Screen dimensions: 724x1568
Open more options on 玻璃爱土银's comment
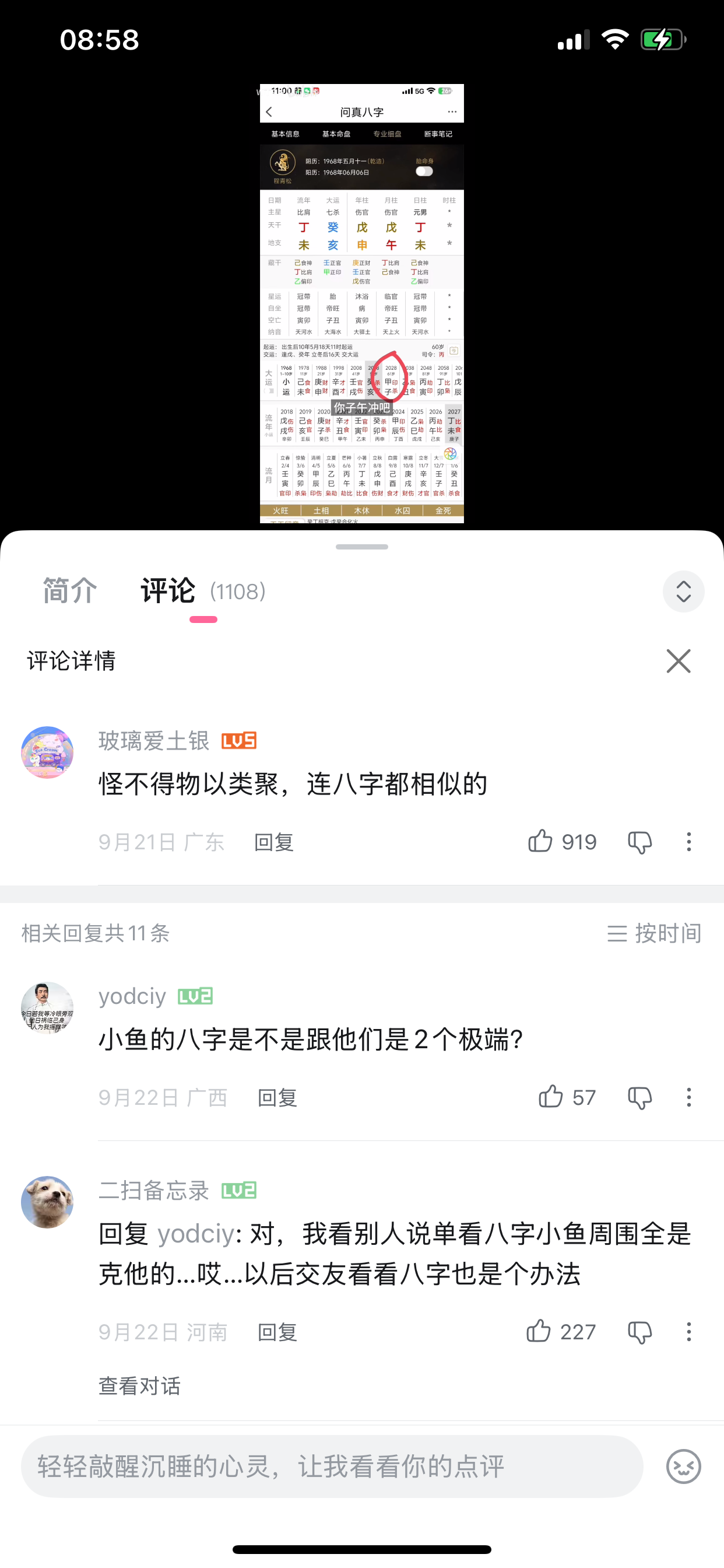pyautogui.click(x=688, y=842)
